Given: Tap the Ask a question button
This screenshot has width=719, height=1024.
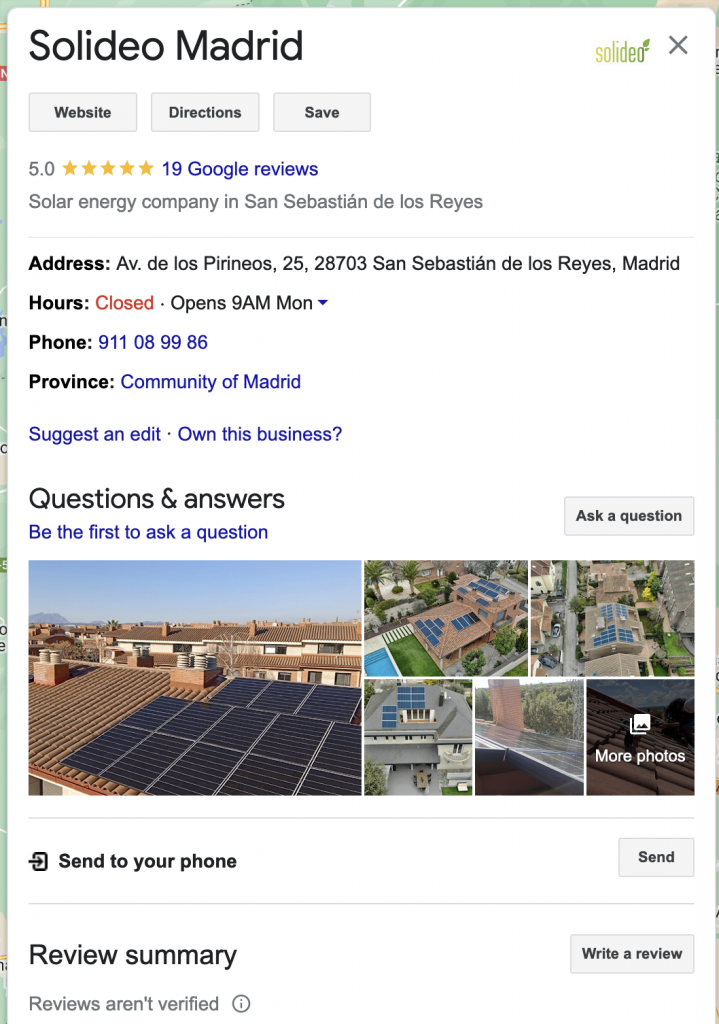Looking at the screenshot, I should [x=629, y=516].
